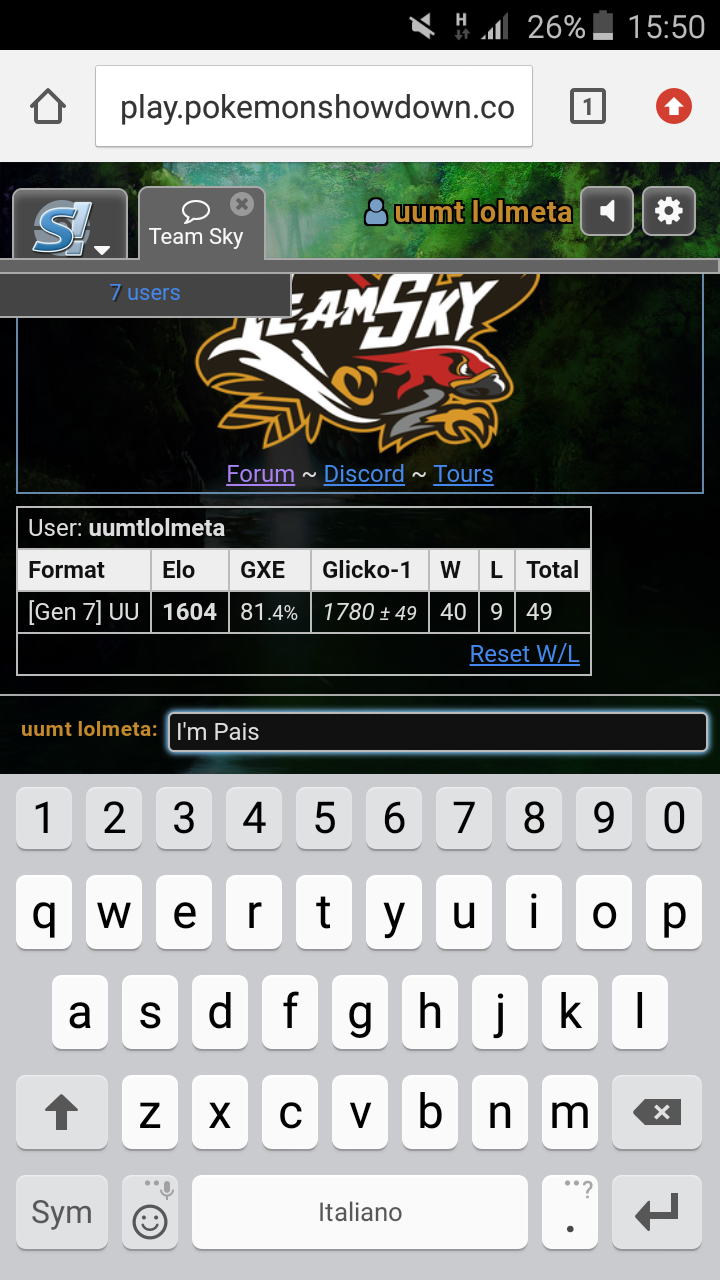Tap the play.pokemonshowdown address bar
This screenshot has height=1280, width=720.
(314, 107)
